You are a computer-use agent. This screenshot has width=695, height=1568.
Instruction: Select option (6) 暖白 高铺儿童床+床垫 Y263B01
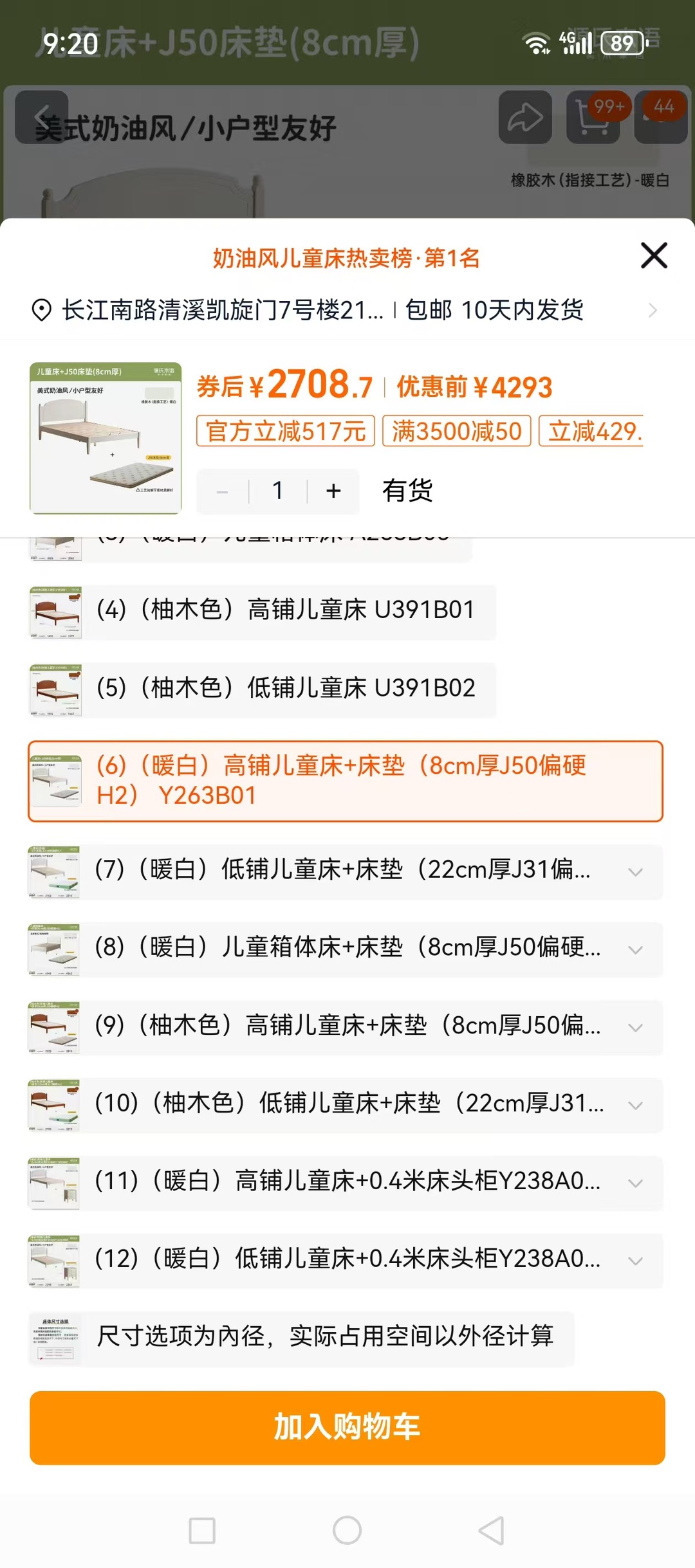pyautogui.click(x=346, y=781)
